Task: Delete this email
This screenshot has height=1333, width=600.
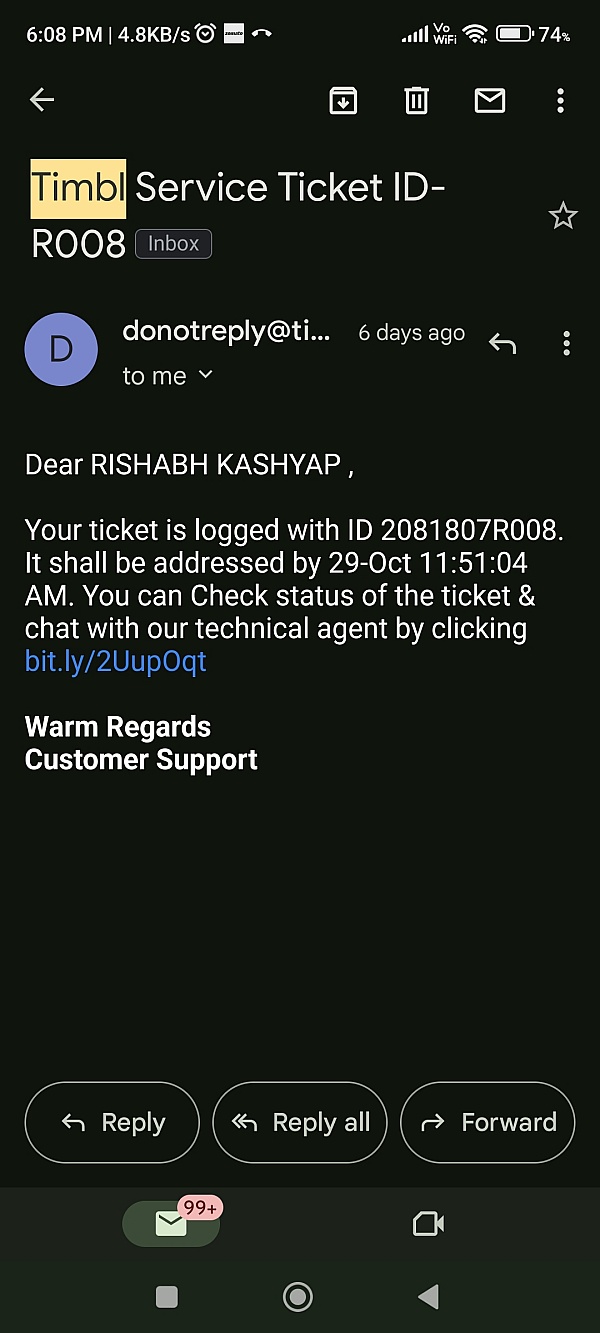Action: tap(416, 99)
